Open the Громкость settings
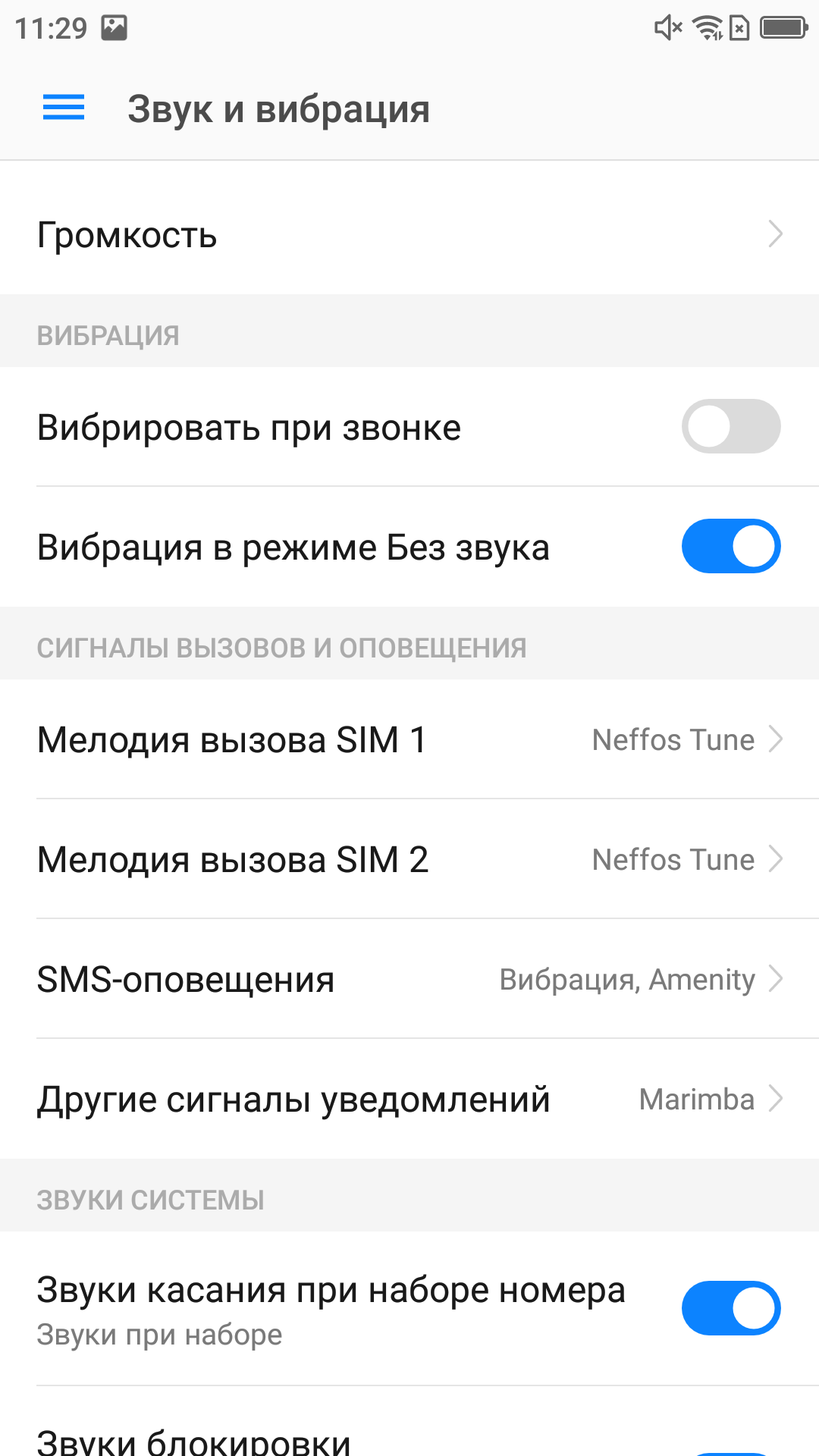 tap(409, 234)
